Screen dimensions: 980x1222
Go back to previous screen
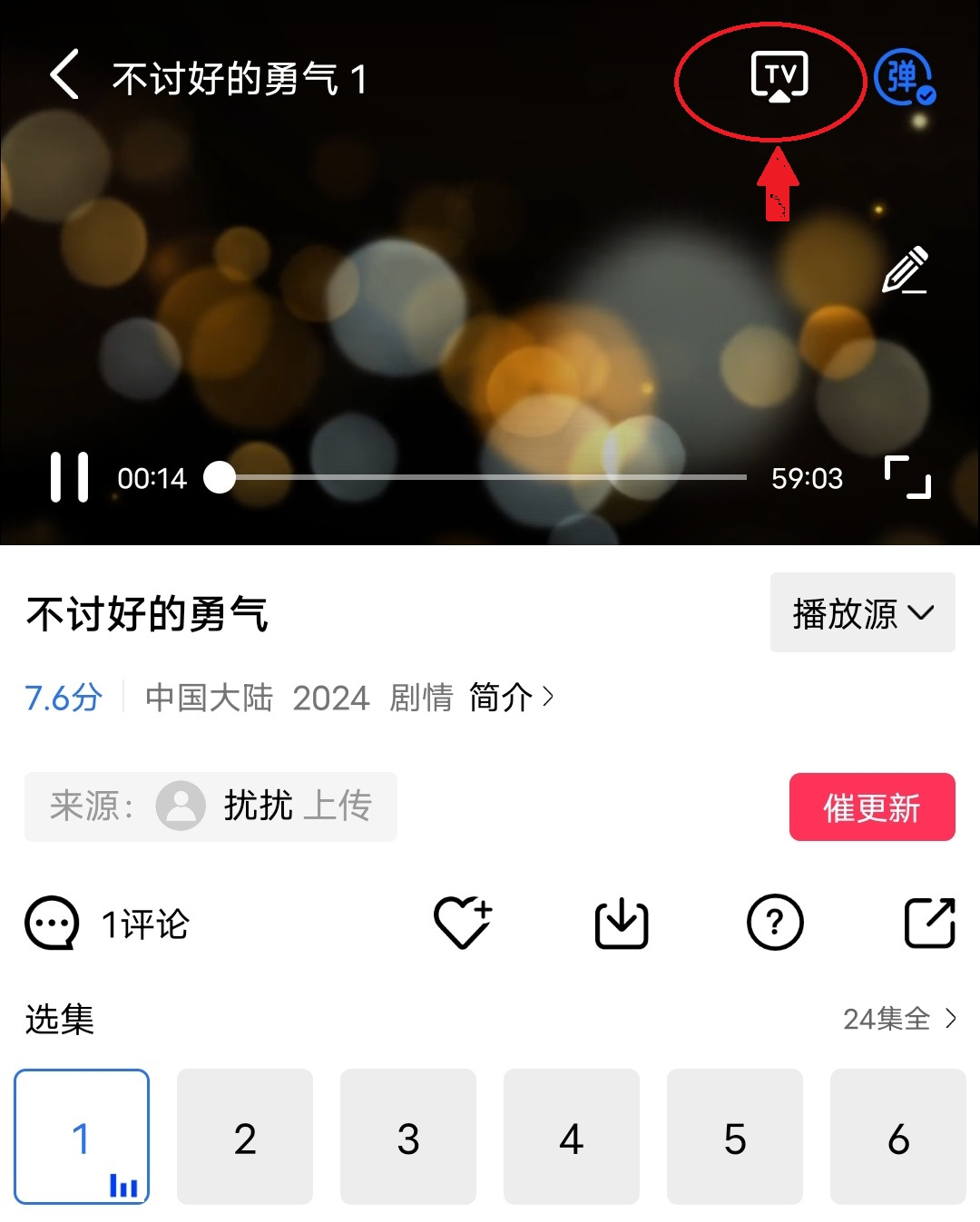pos(64,78)
